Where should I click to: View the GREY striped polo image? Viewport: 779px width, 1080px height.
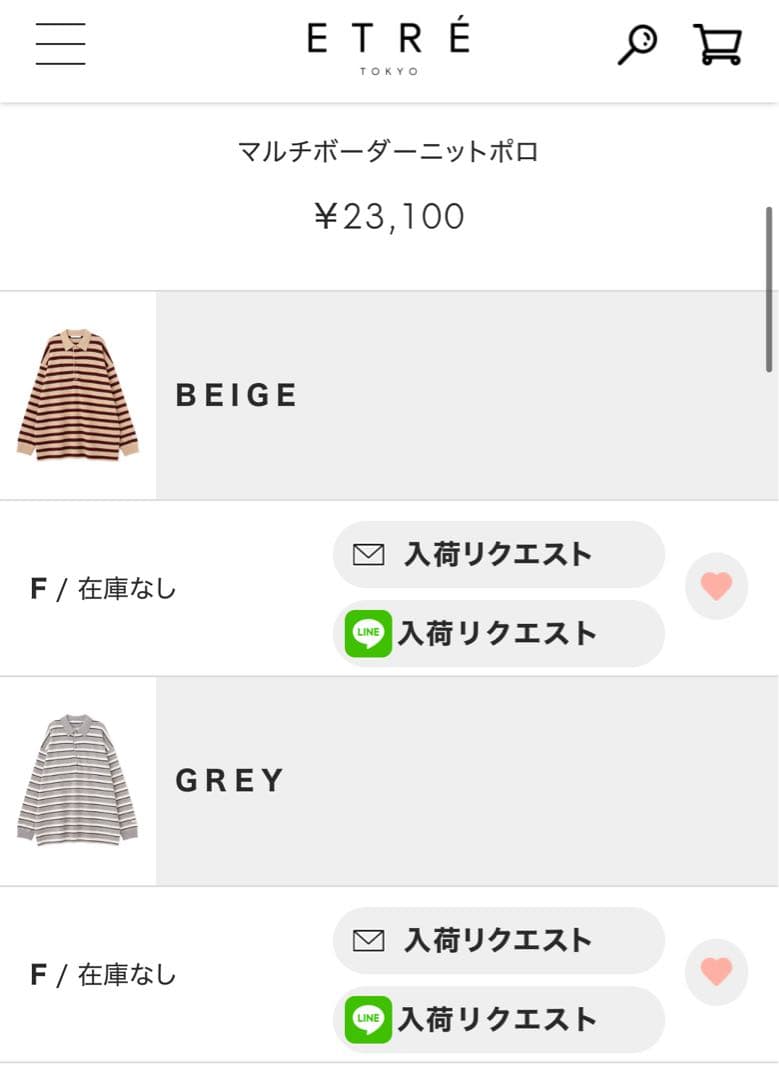coord(78,781)
